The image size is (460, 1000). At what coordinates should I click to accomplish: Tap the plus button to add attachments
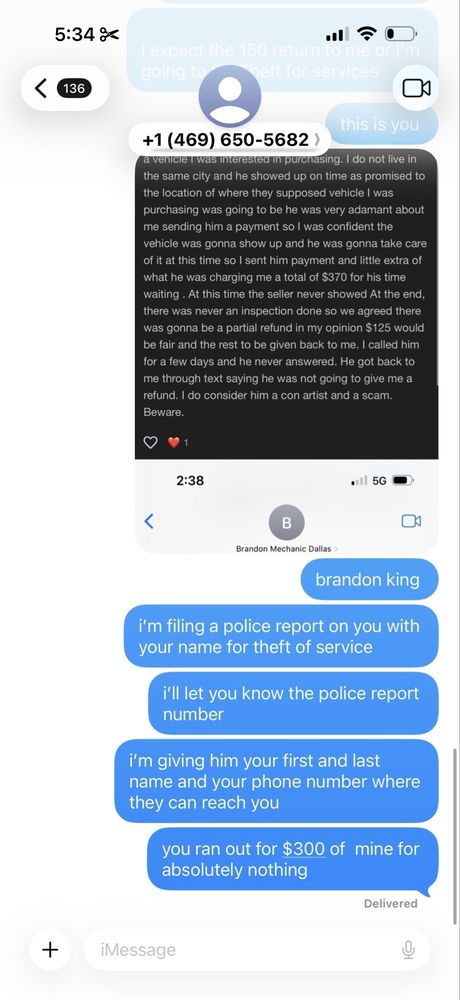(x=50, y=950)
